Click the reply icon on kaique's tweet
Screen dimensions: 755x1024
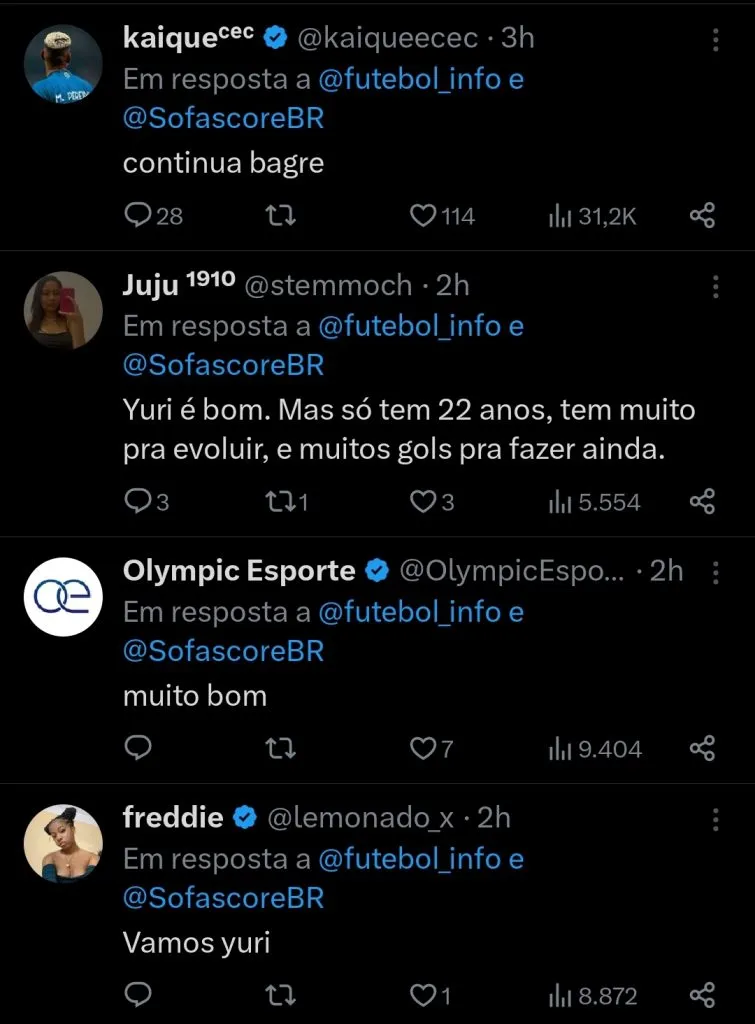pyautogui.click(x=141, y=215)
